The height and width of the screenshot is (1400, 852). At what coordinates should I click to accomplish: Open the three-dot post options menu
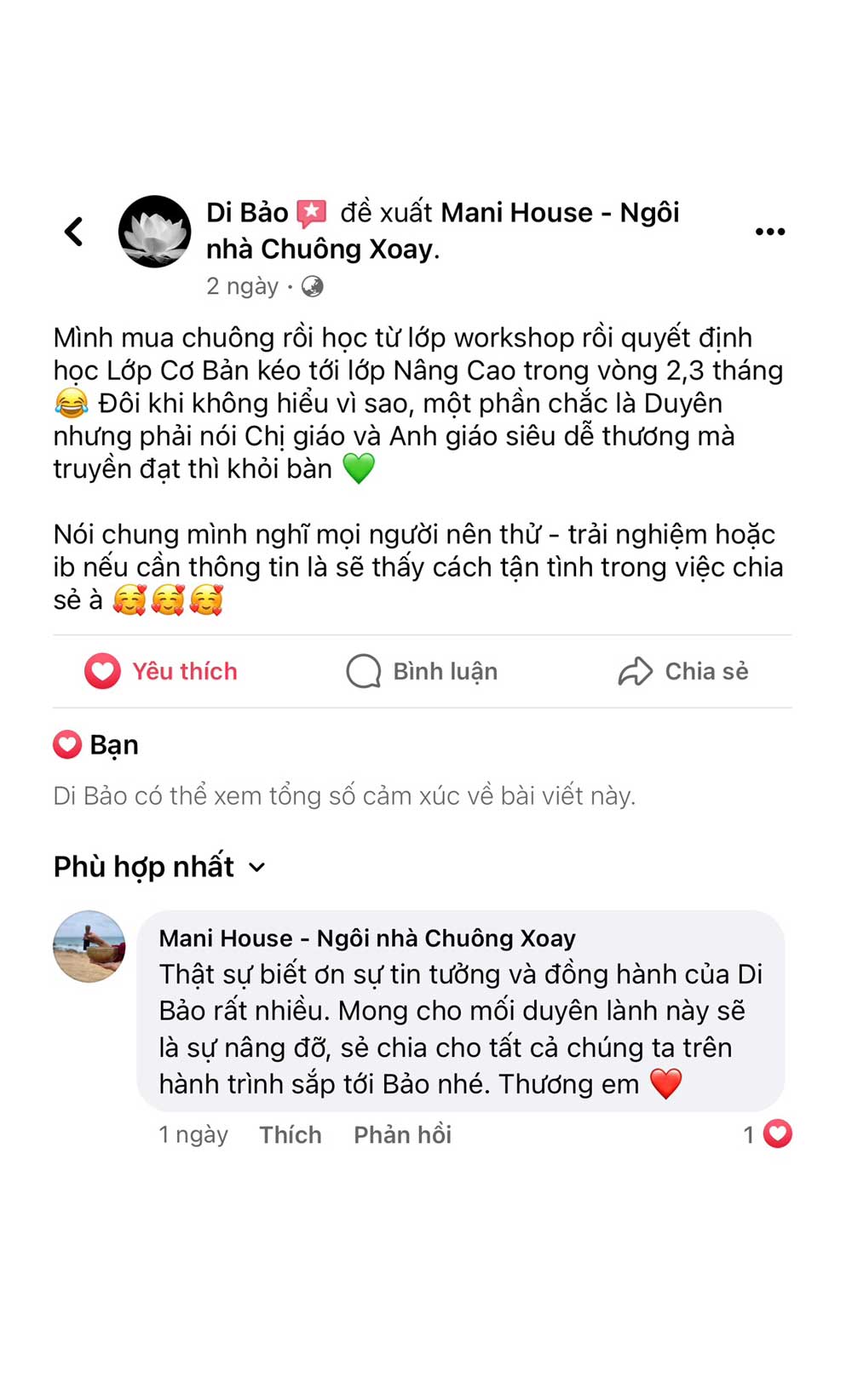point(769,232)
